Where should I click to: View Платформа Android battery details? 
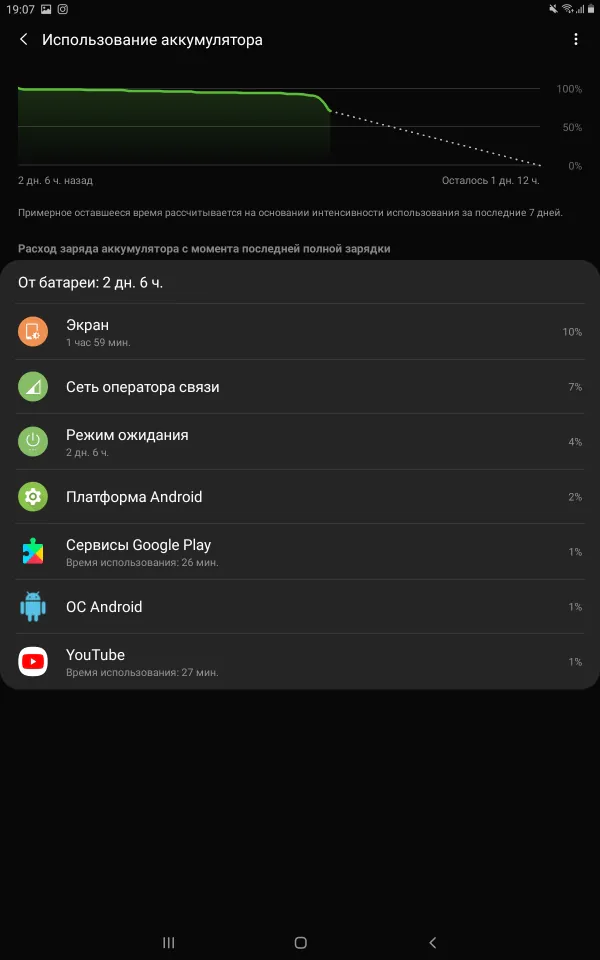(x=300, y=497)
